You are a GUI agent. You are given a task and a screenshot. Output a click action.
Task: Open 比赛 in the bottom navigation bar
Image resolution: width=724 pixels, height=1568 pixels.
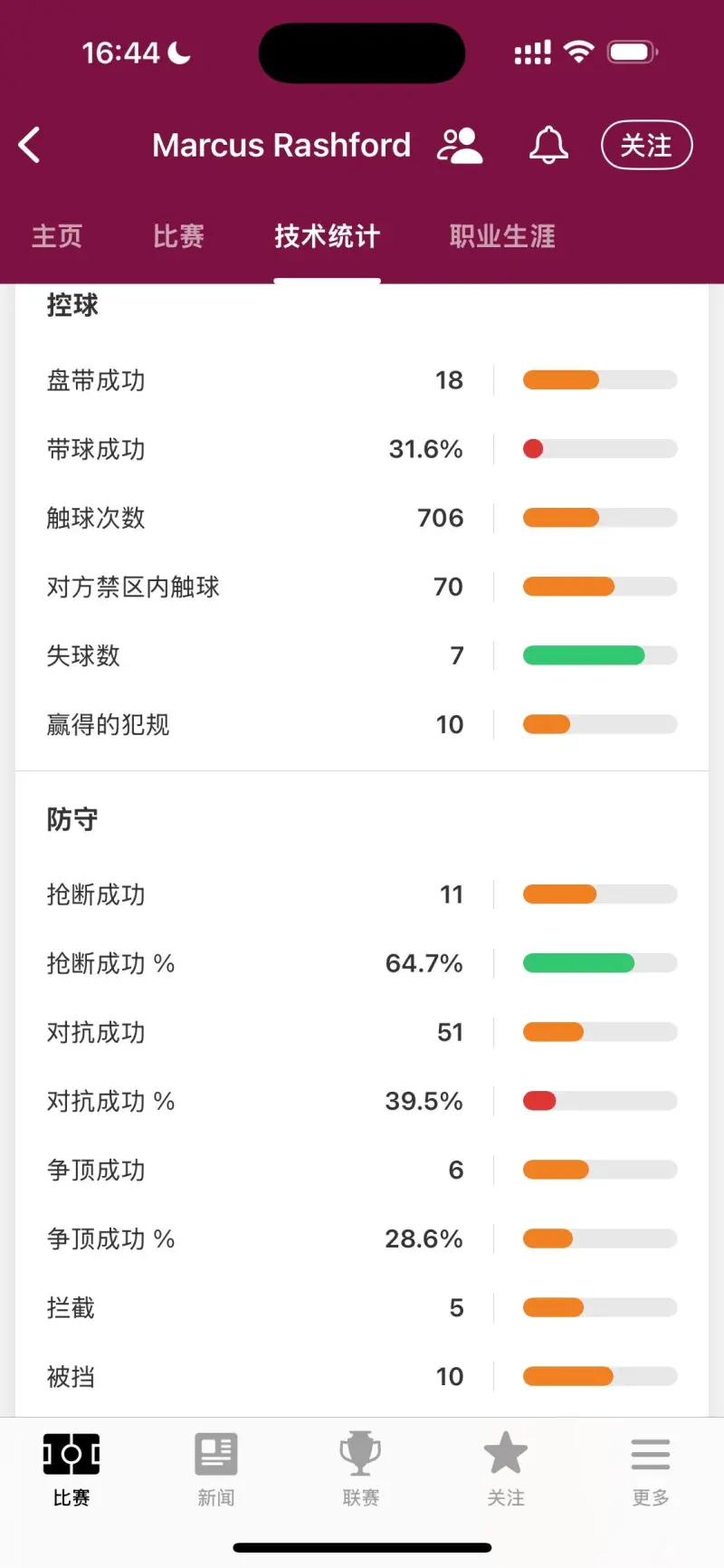[x=71, y=1469]
